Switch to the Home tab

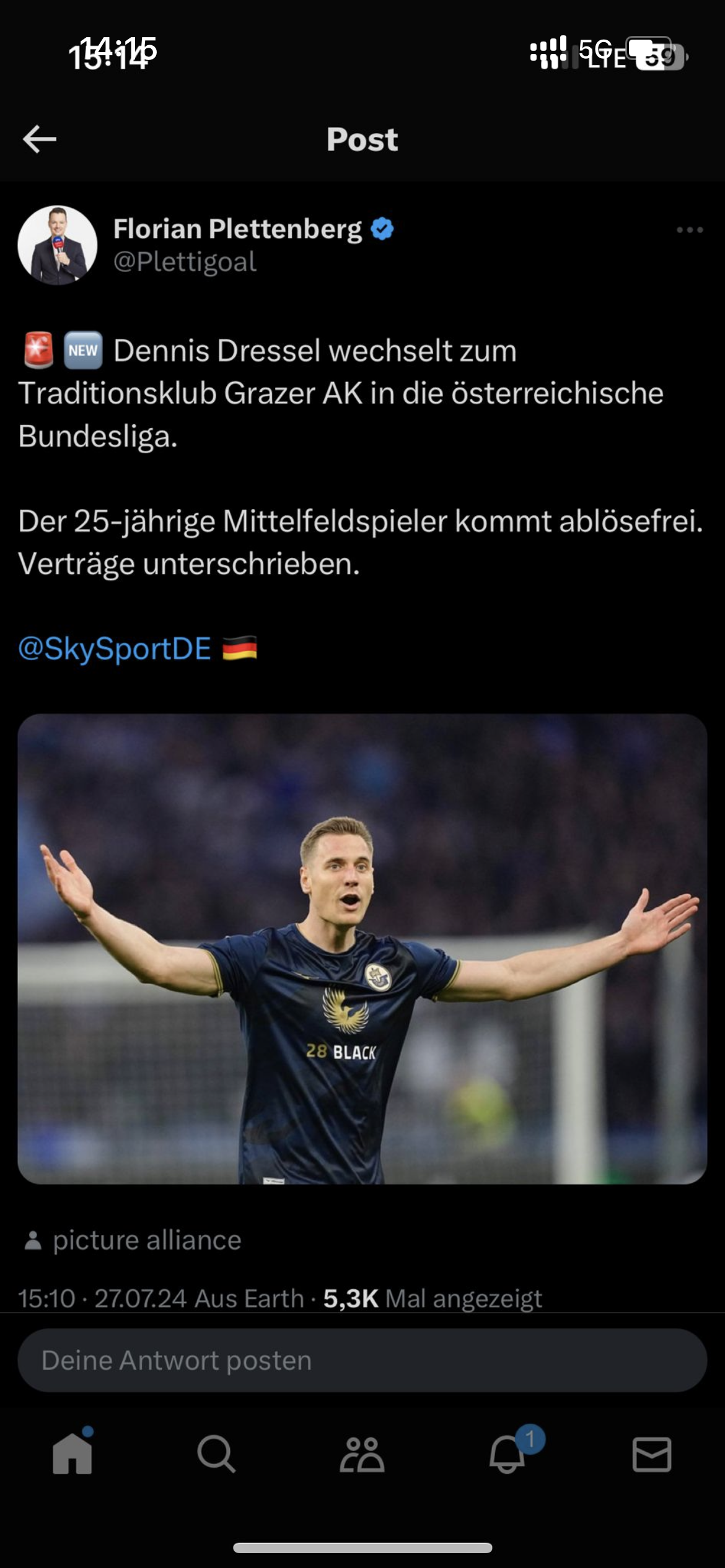[x=72, y=1453]
